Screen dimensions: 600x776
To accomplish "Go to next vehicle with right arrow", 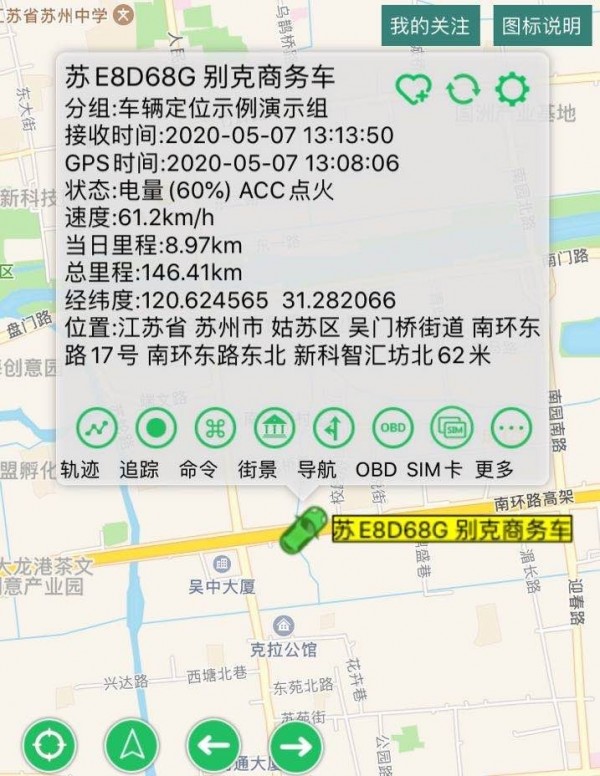I will [x=296, y=745].
